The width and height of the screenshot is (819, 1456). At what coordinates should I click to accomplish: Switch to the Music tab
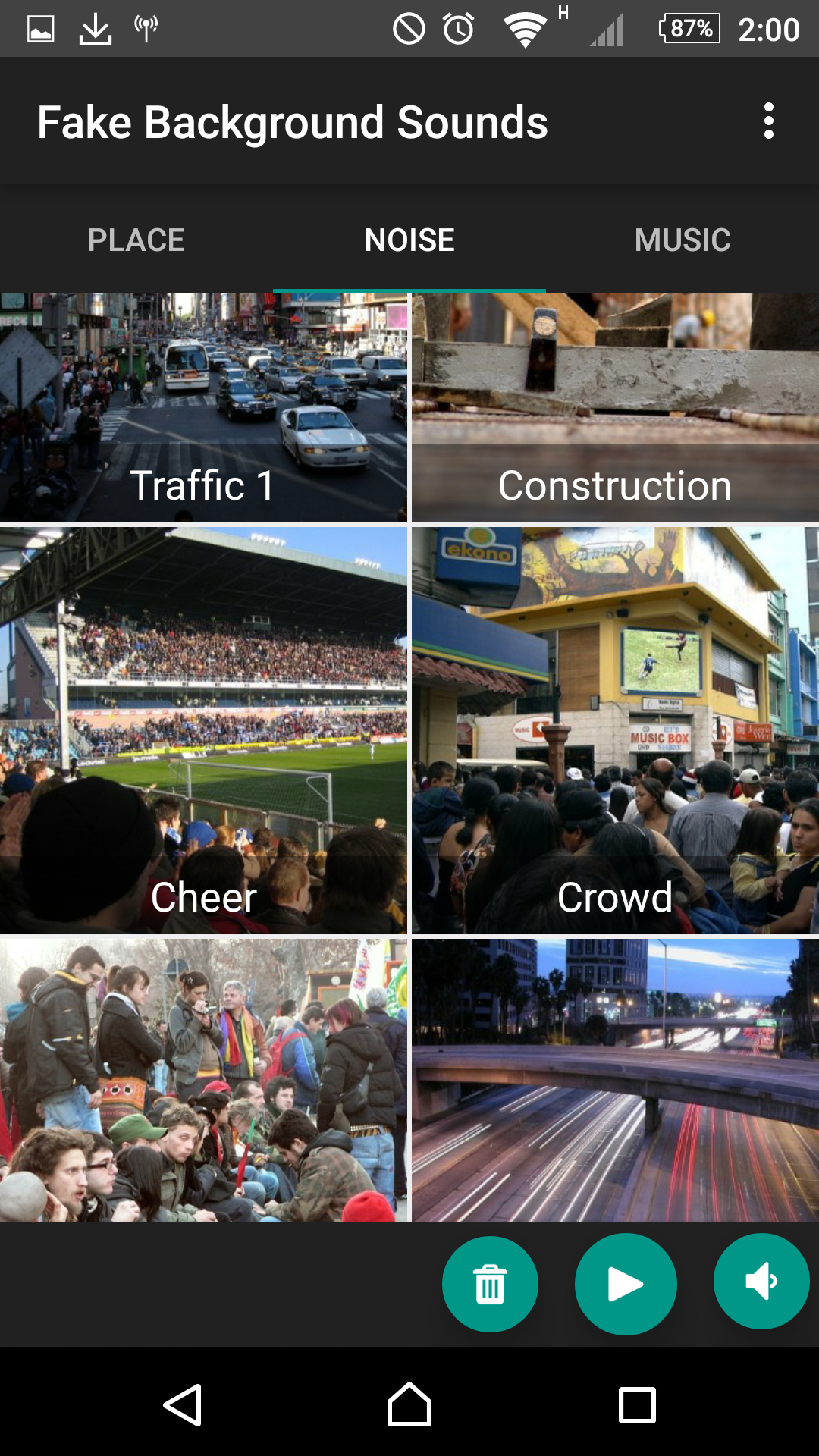(x=682, y=240)
